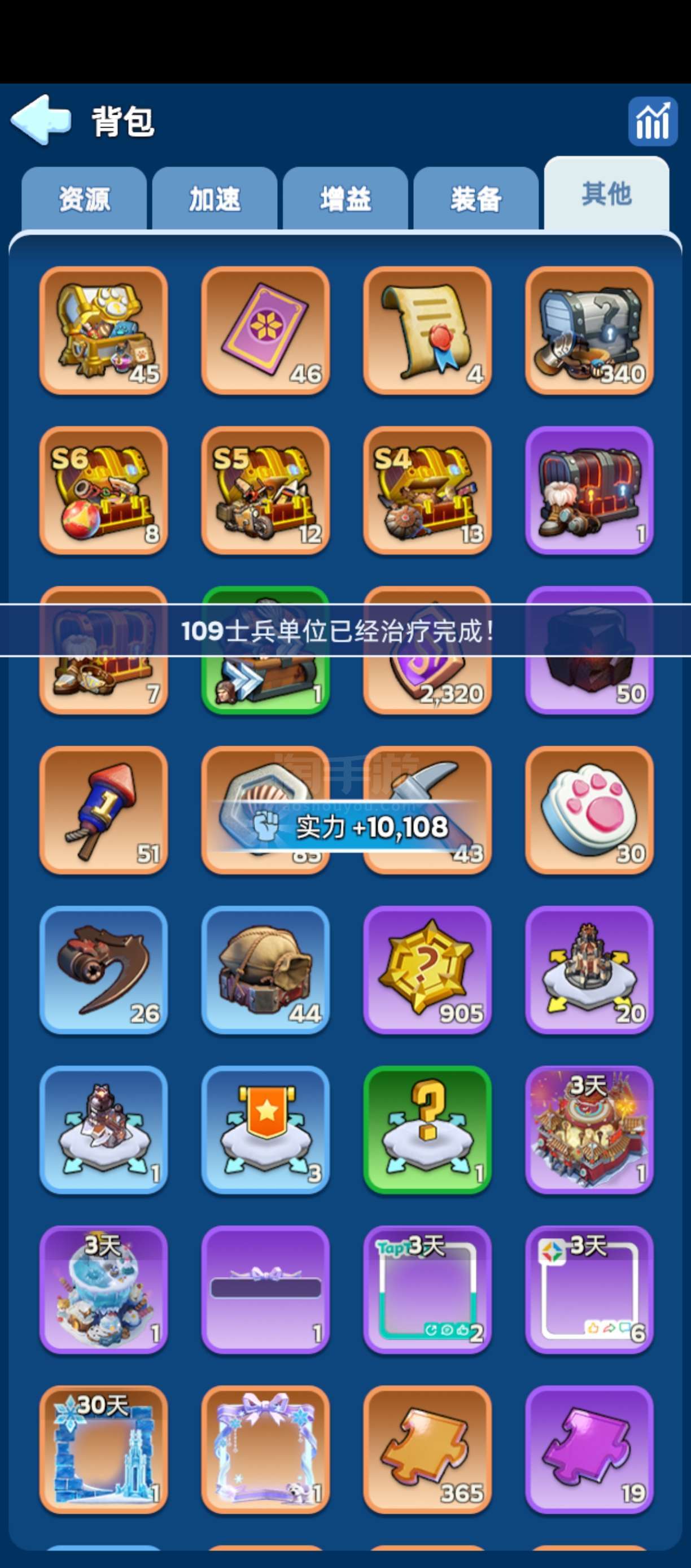
Task: Go back using the arrow beside 背包
Action: (41, 120)
